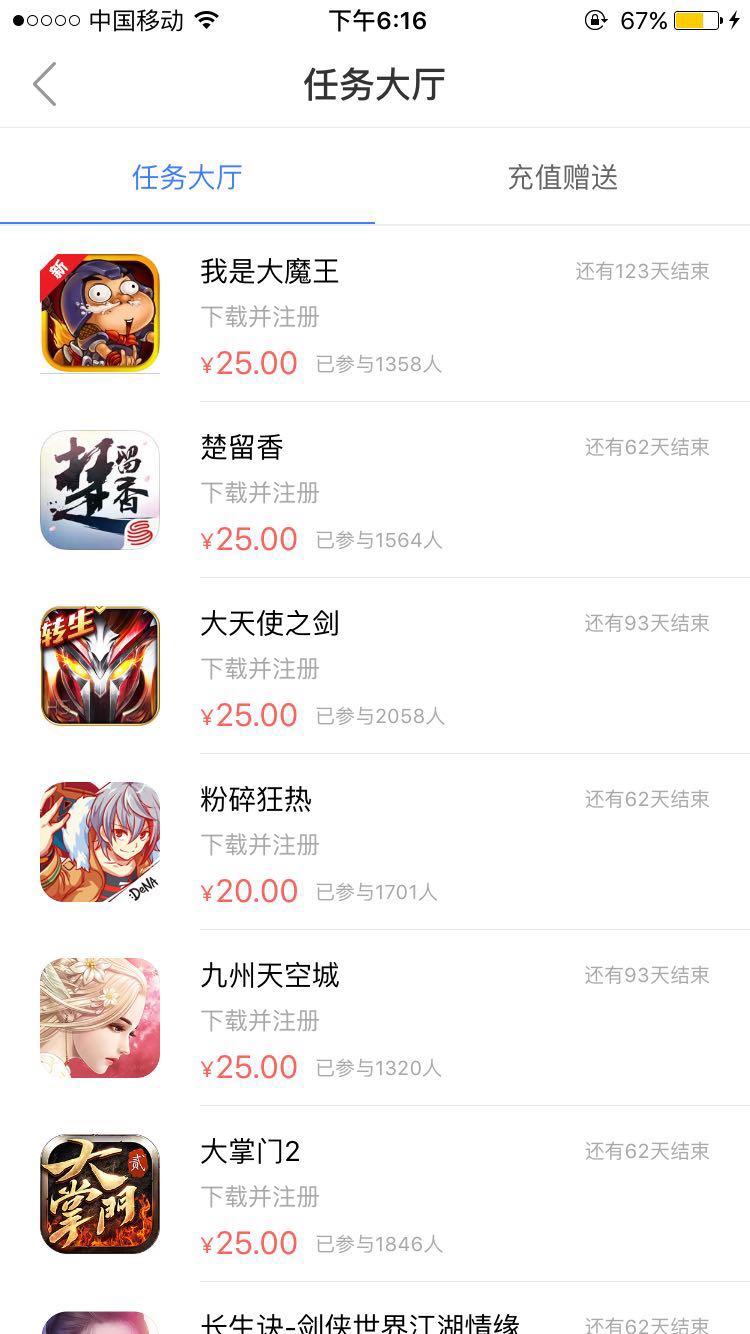Tap the 粉碎狂热 DeNA game icon

click(x=100, y=841)
